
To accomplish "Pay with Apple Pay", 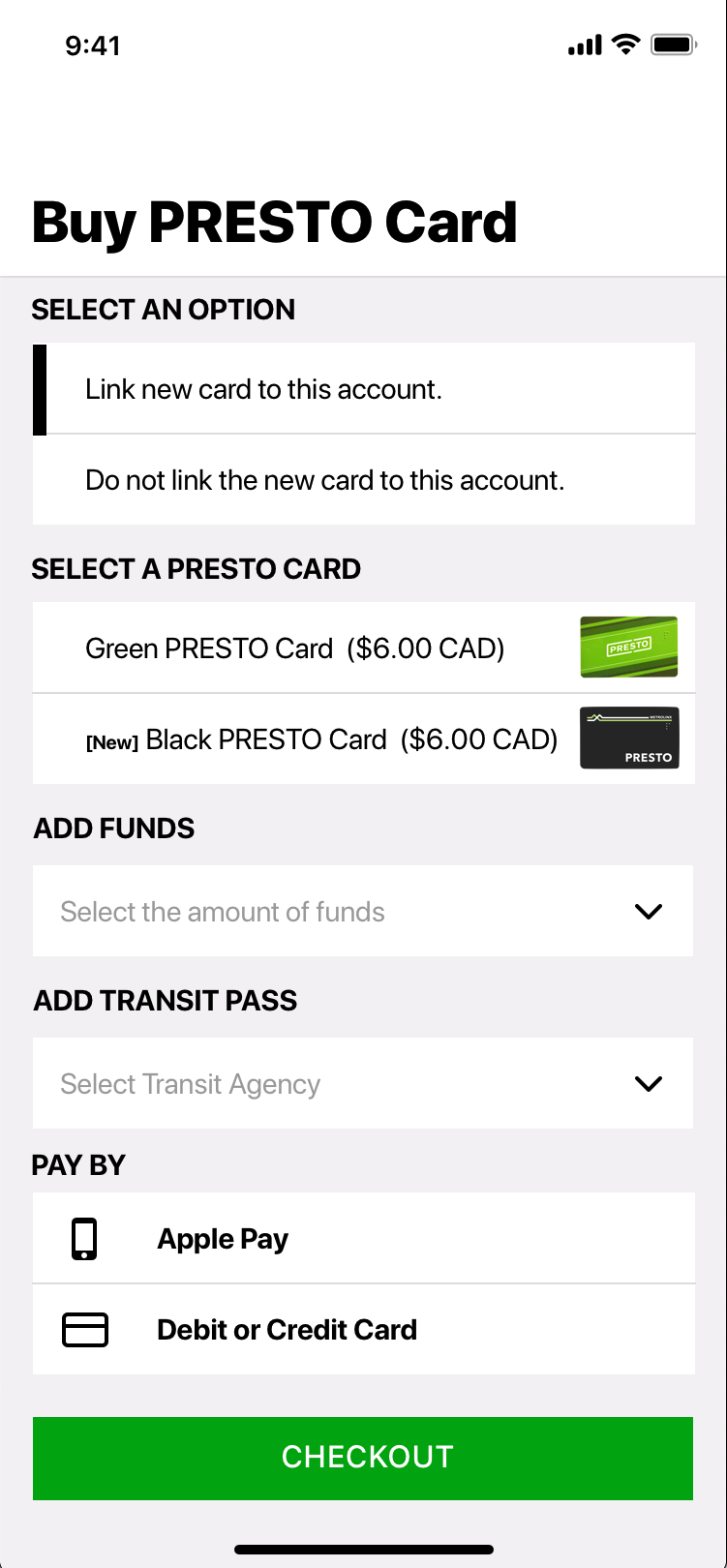I will pyautogui.click(x=364, y=1238).
